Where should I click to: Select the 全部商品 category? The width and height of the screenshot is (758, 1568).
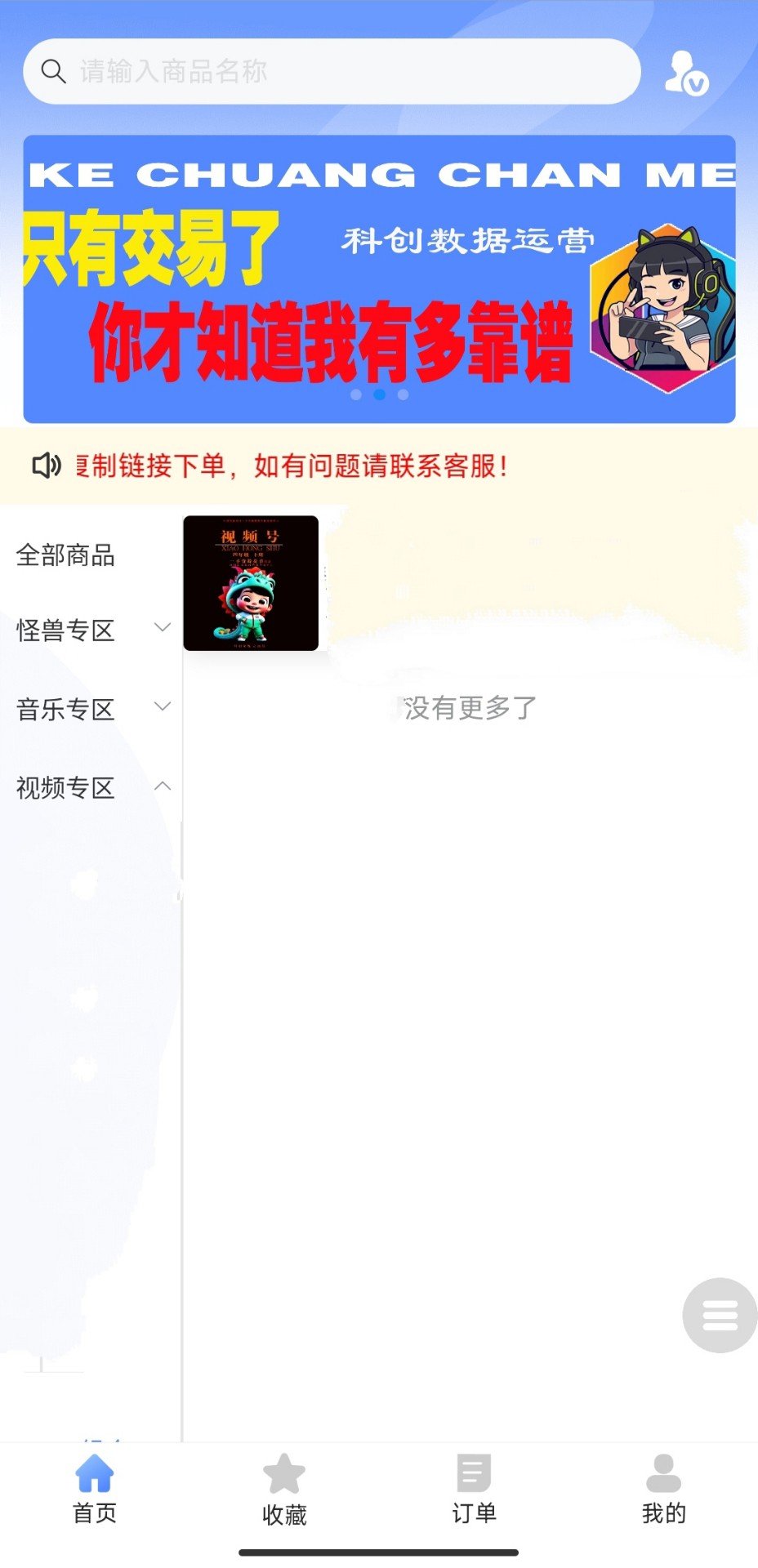65,555
